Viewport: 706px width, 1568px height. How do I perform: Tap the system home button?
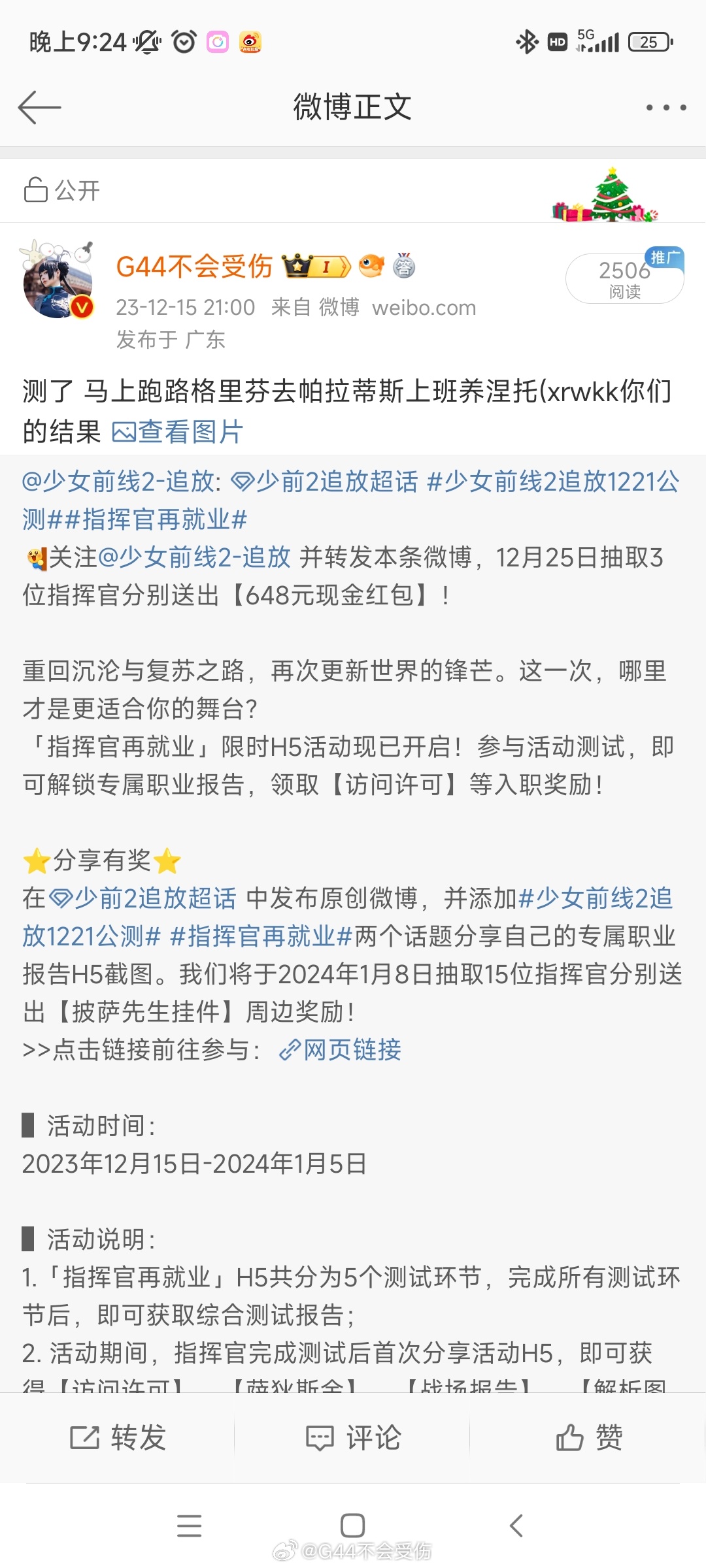point(353,1526)
